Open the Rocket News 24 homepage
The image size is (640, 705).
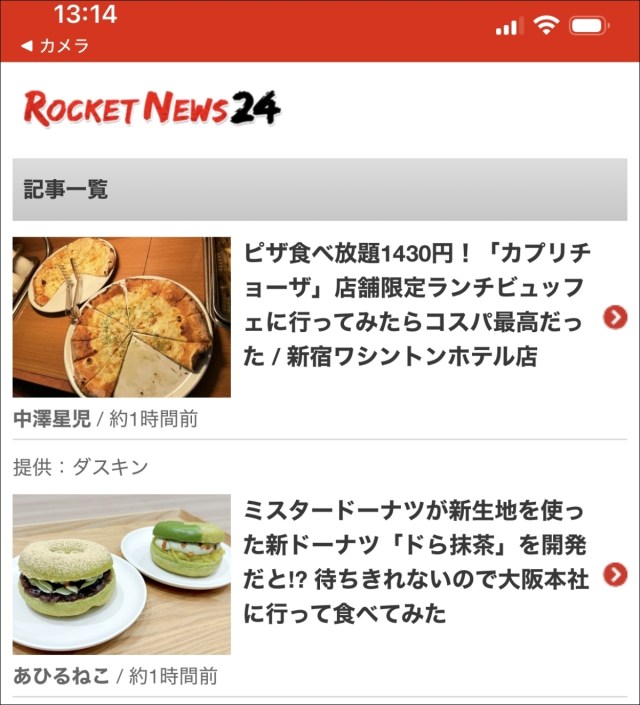coord(152,109)
